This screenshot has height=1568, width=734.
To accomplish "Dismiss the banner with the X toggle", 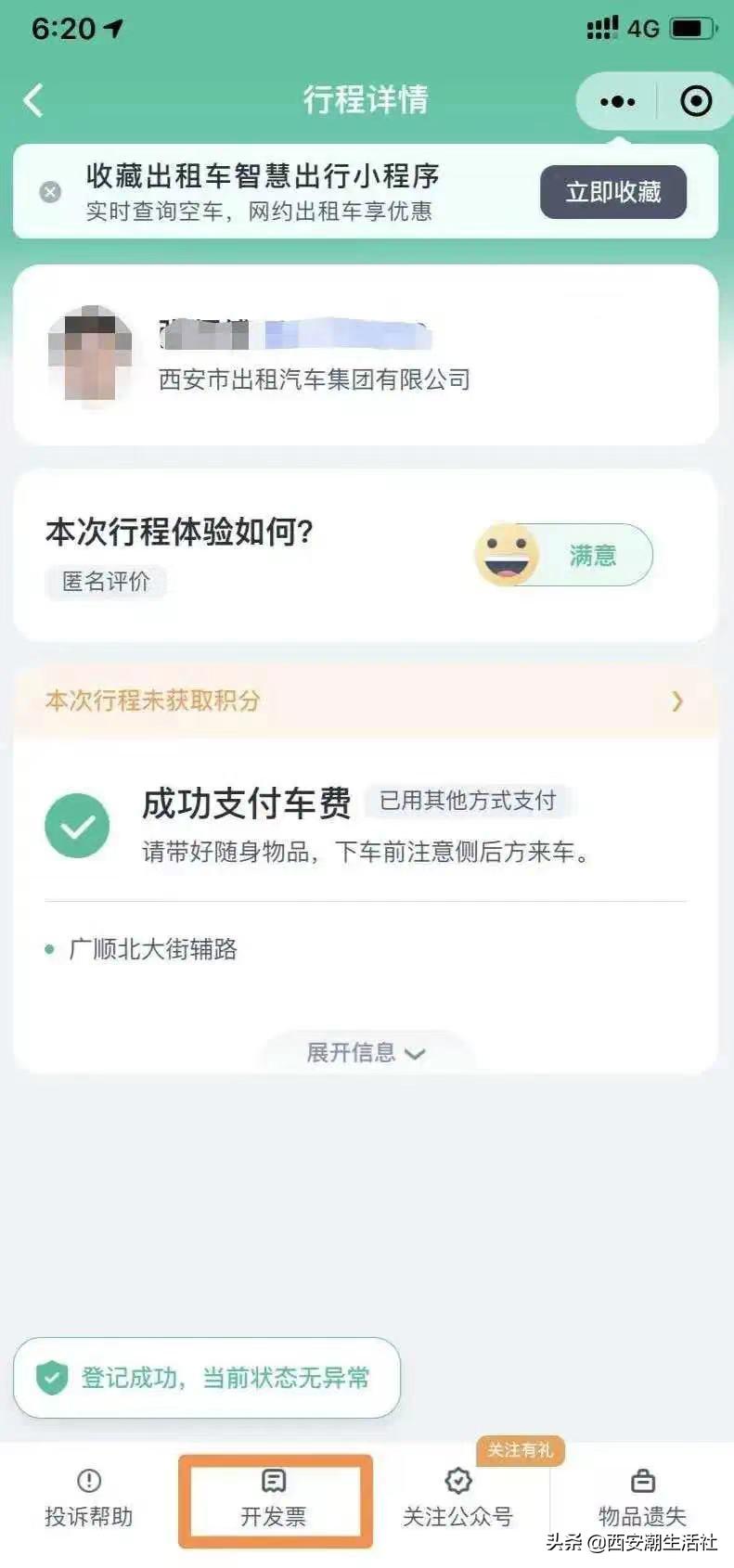I will (x=49, y=192).
